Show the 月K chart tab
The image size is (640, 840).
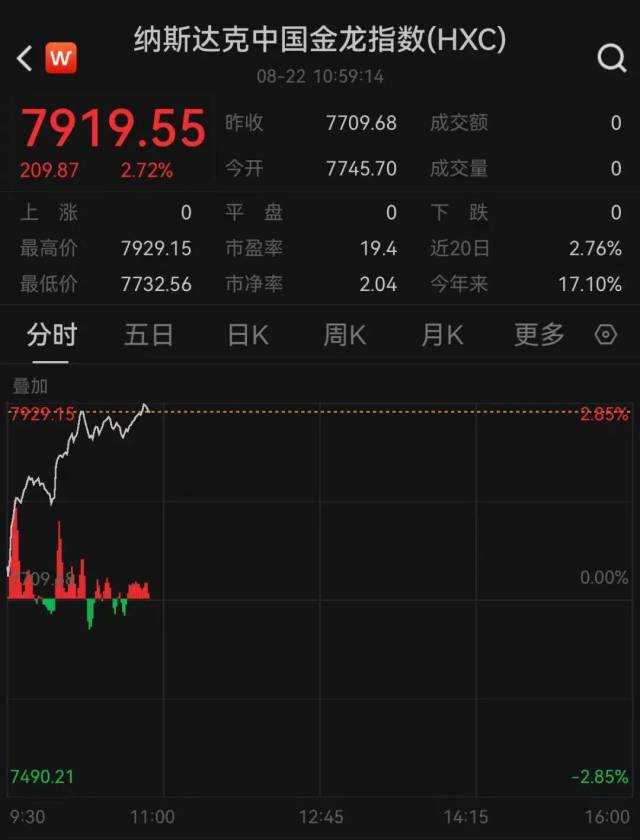pyautogui.click(x=442, y=335)
